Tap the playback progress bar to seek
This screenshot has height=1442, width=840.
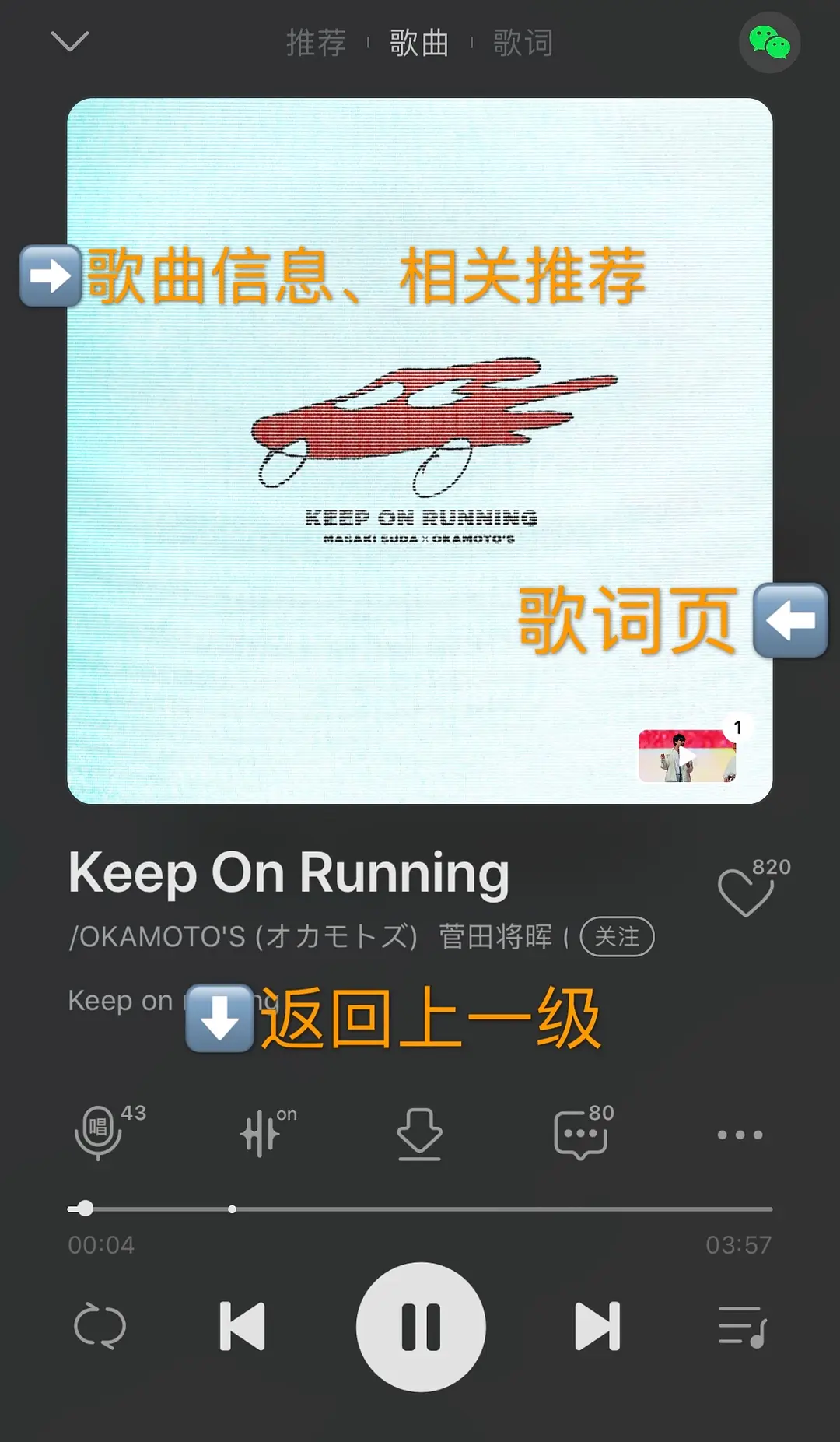tap(420, 1209)
